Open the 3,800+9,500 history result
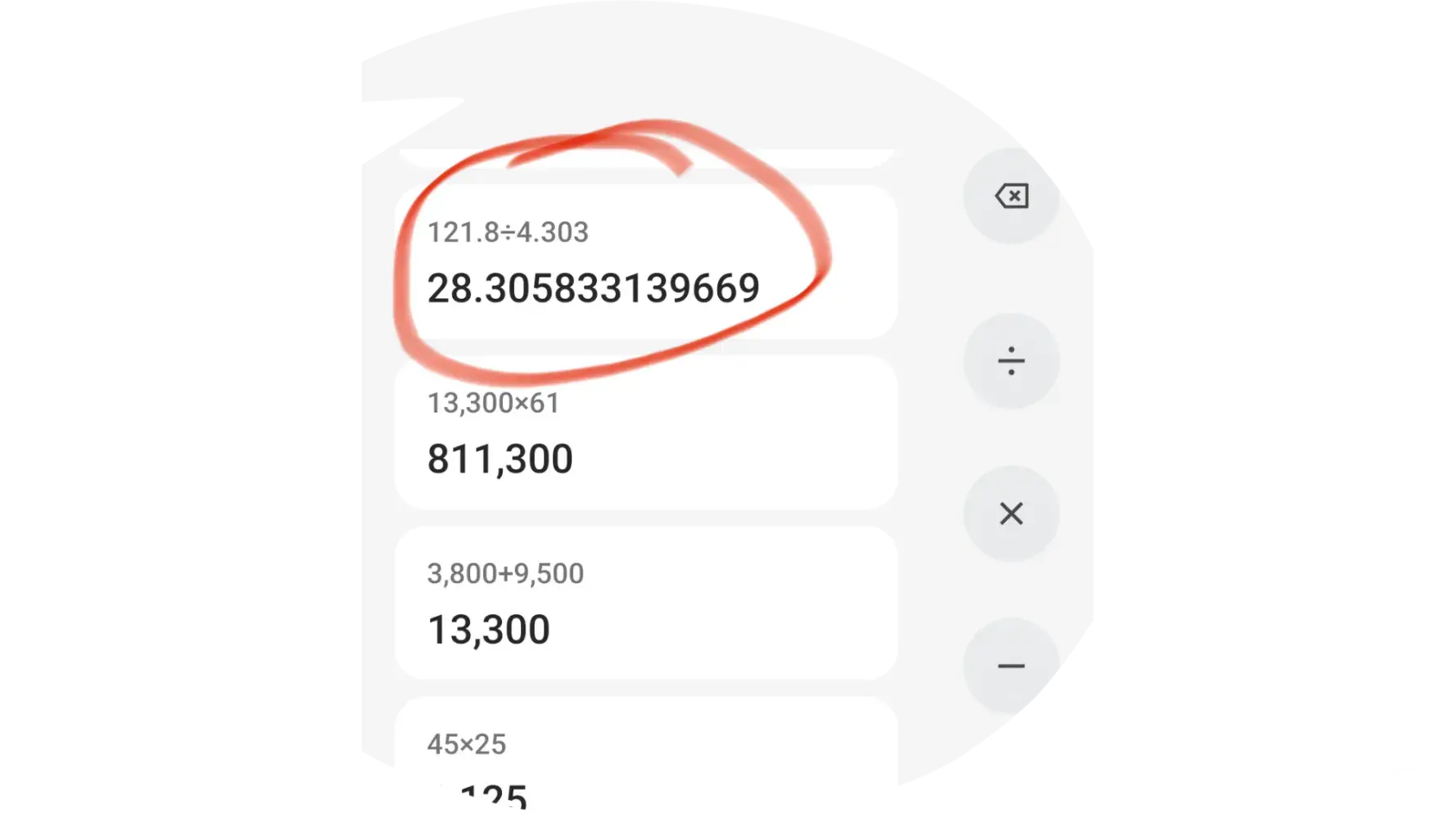The width and height of the screenshot is (1456, 819). [645, 603]
